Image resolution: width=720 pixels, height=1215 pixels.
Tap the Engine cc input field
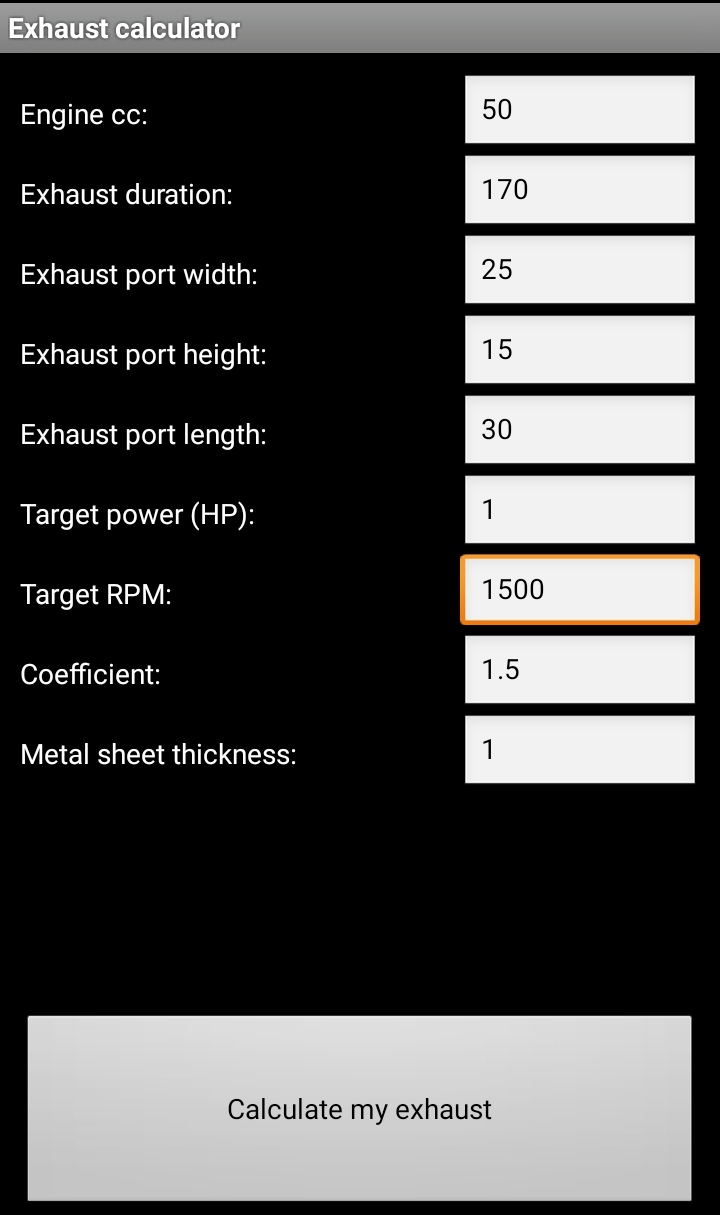pyautogui.click(x=579, y=110)
